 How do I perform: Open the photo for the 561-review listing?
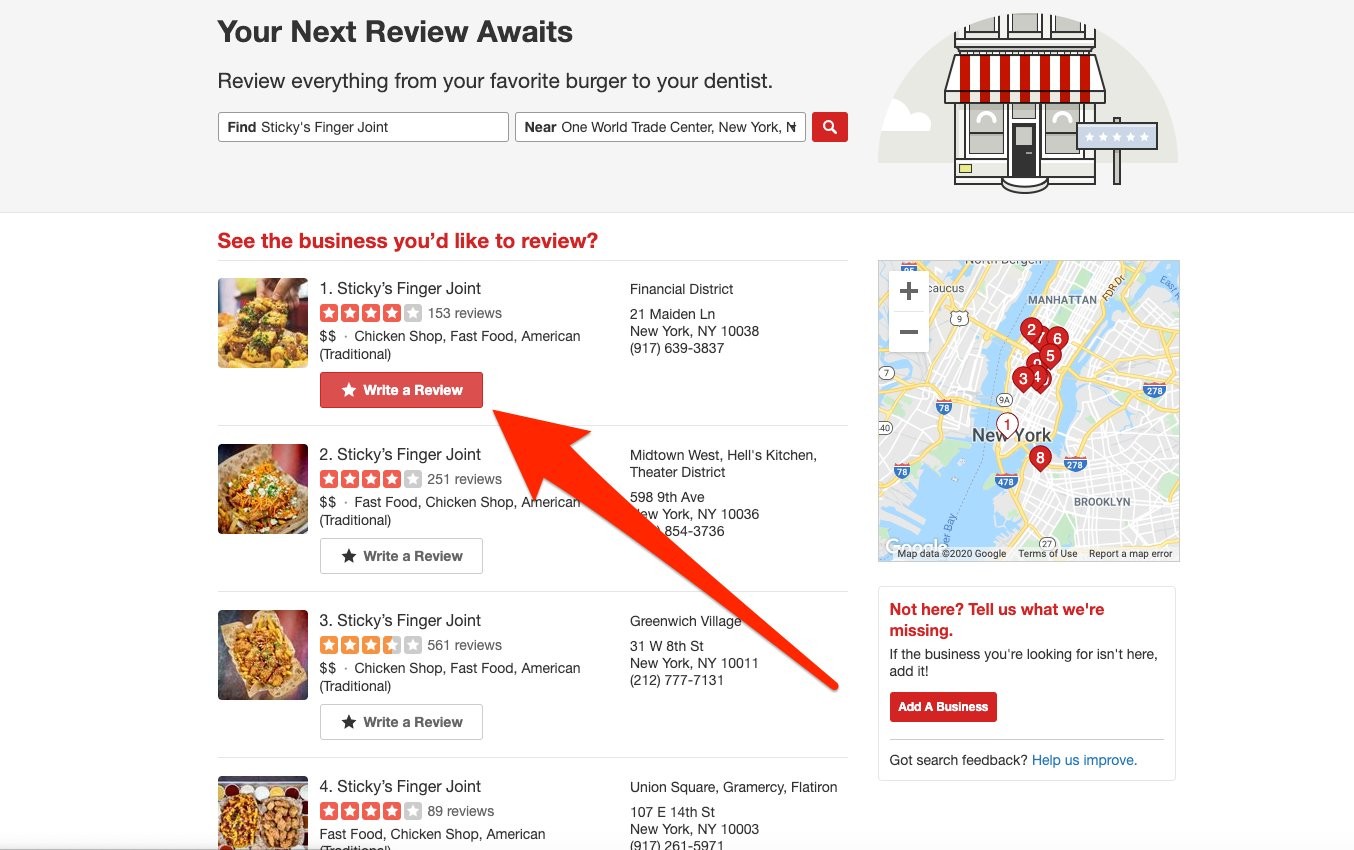coord(263,655)
